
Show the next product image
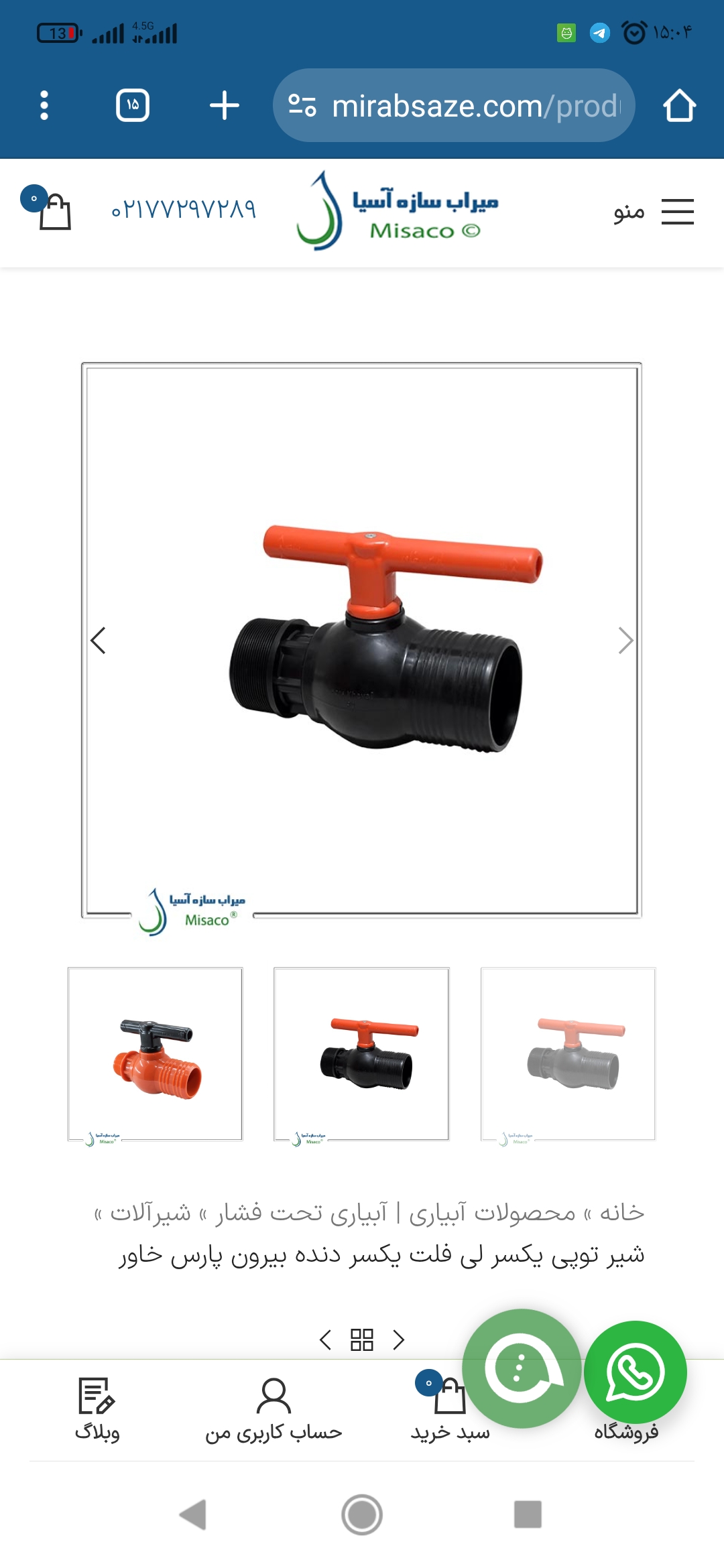[625, 641]
